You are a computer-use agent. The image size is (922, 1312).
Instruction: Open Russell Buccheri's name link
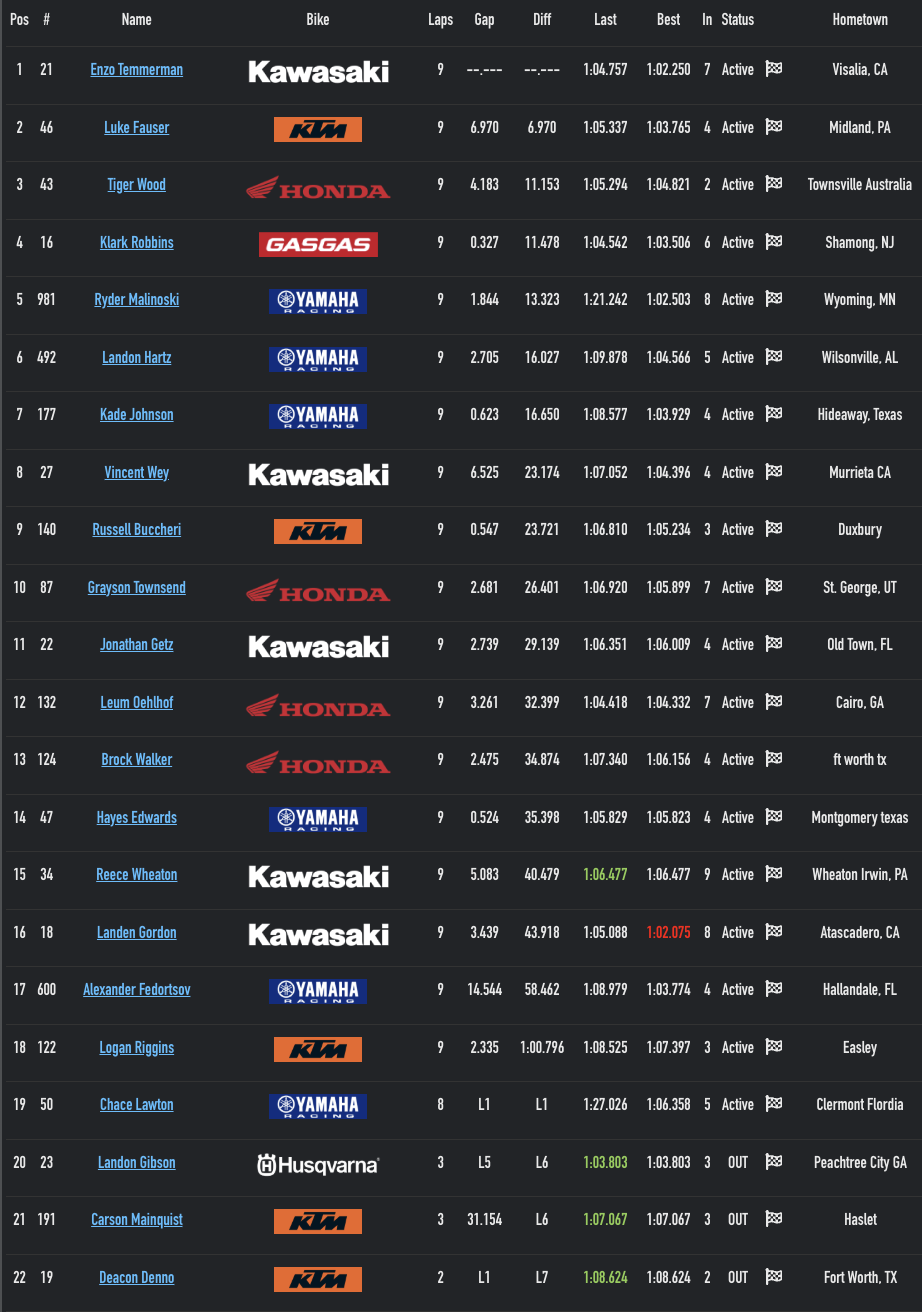[x=136, y=530]
